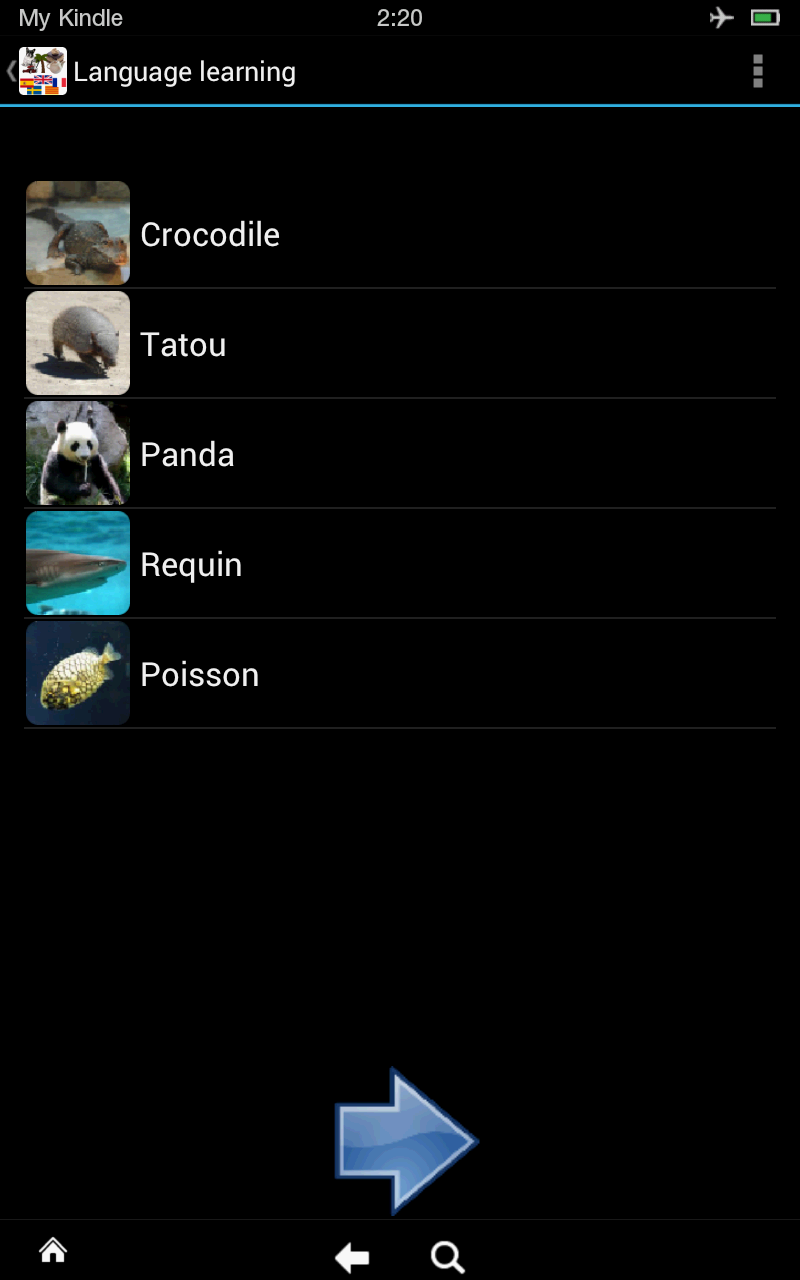Tap the airplane mode icon in the status bar
Viewport: 800px width, 1280px height.
click(722, 17)
